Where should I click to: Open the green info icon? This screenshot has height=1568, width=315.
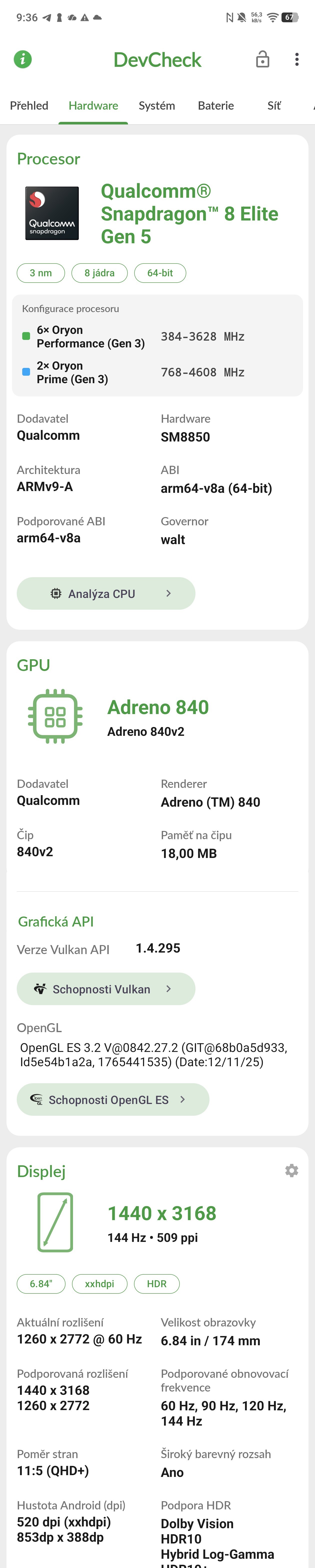pos(22,59)
